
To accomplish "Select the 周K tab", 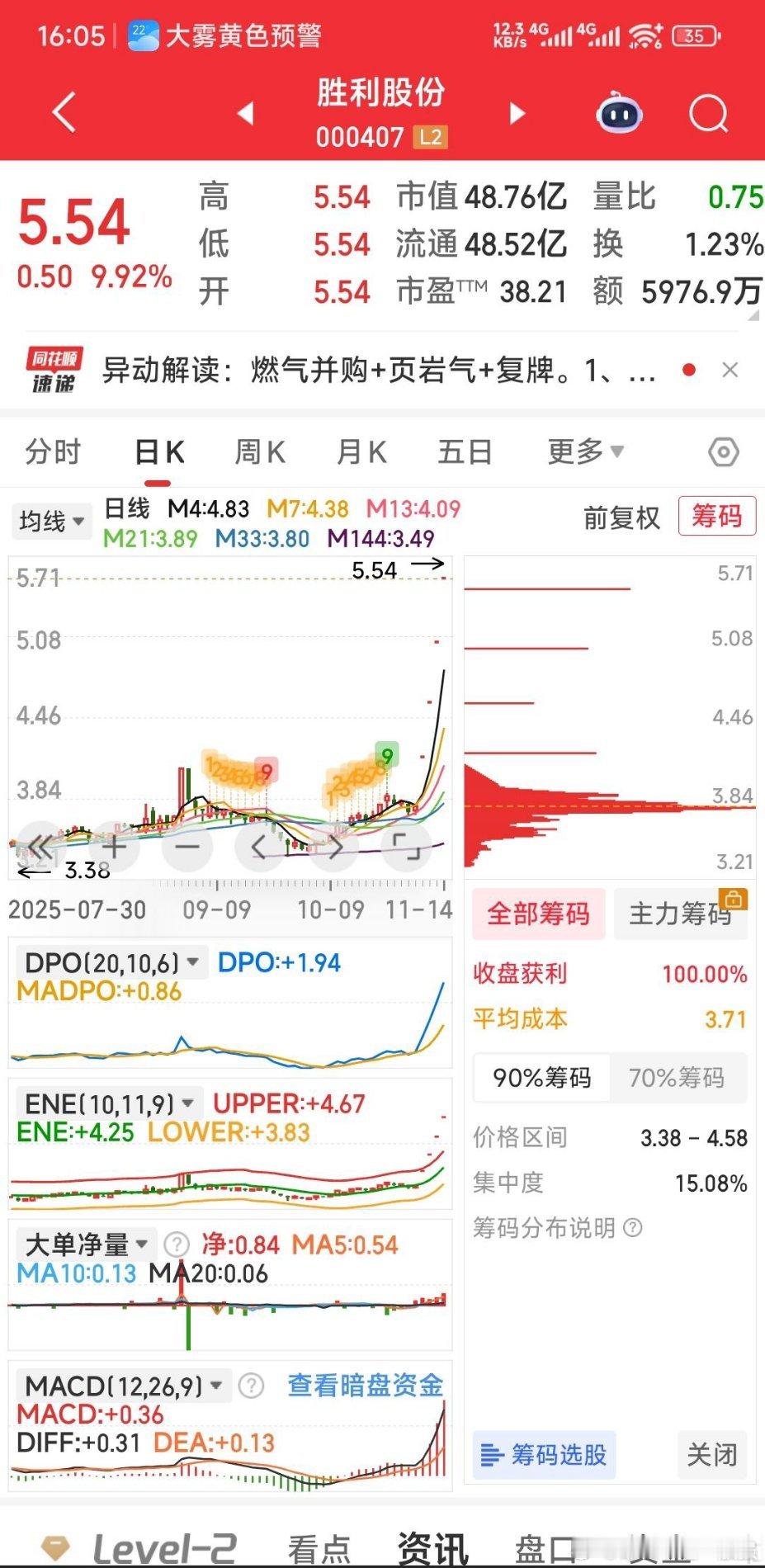I will [260, 451].
